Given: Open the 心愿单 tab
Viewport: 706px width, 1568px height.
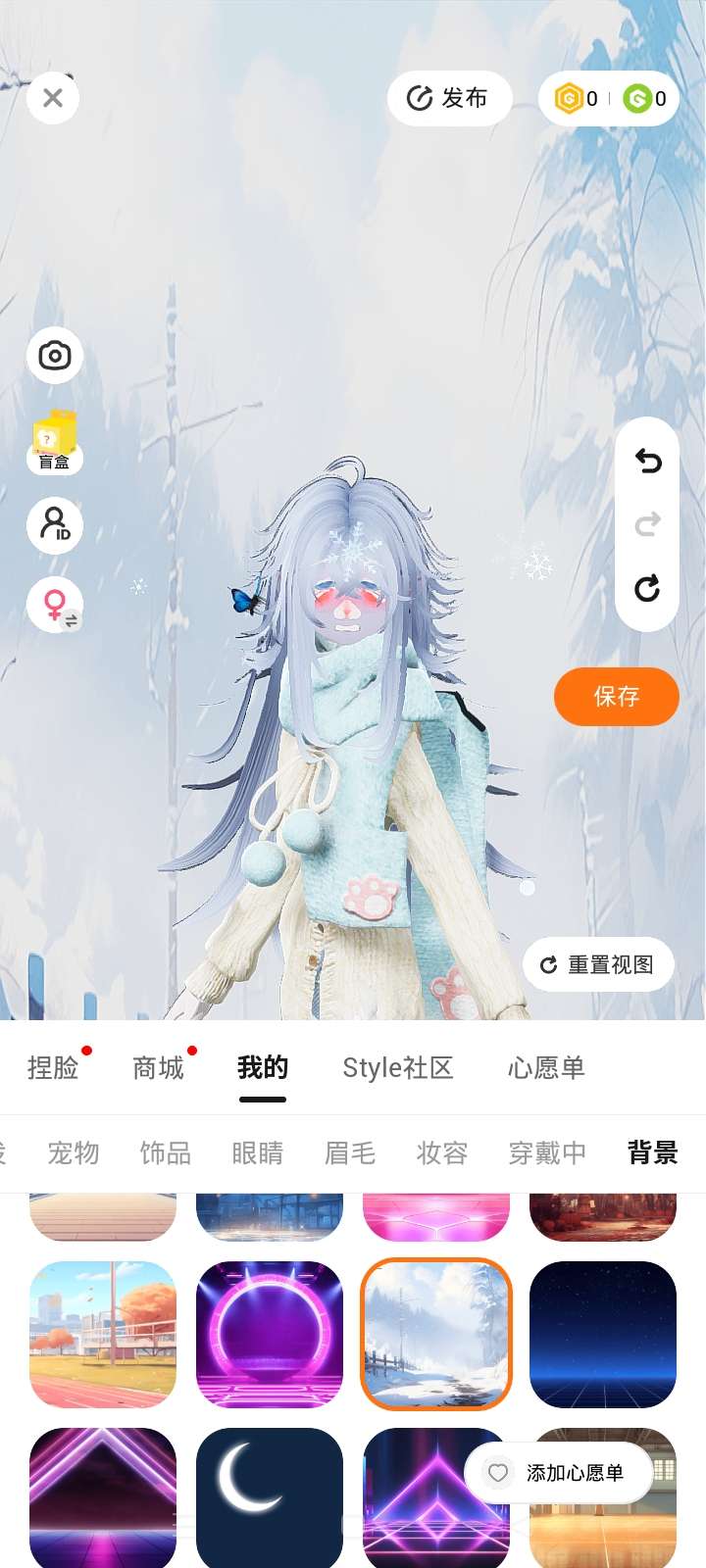Looking at the screenshot, I should click(x=546, y=1067).
